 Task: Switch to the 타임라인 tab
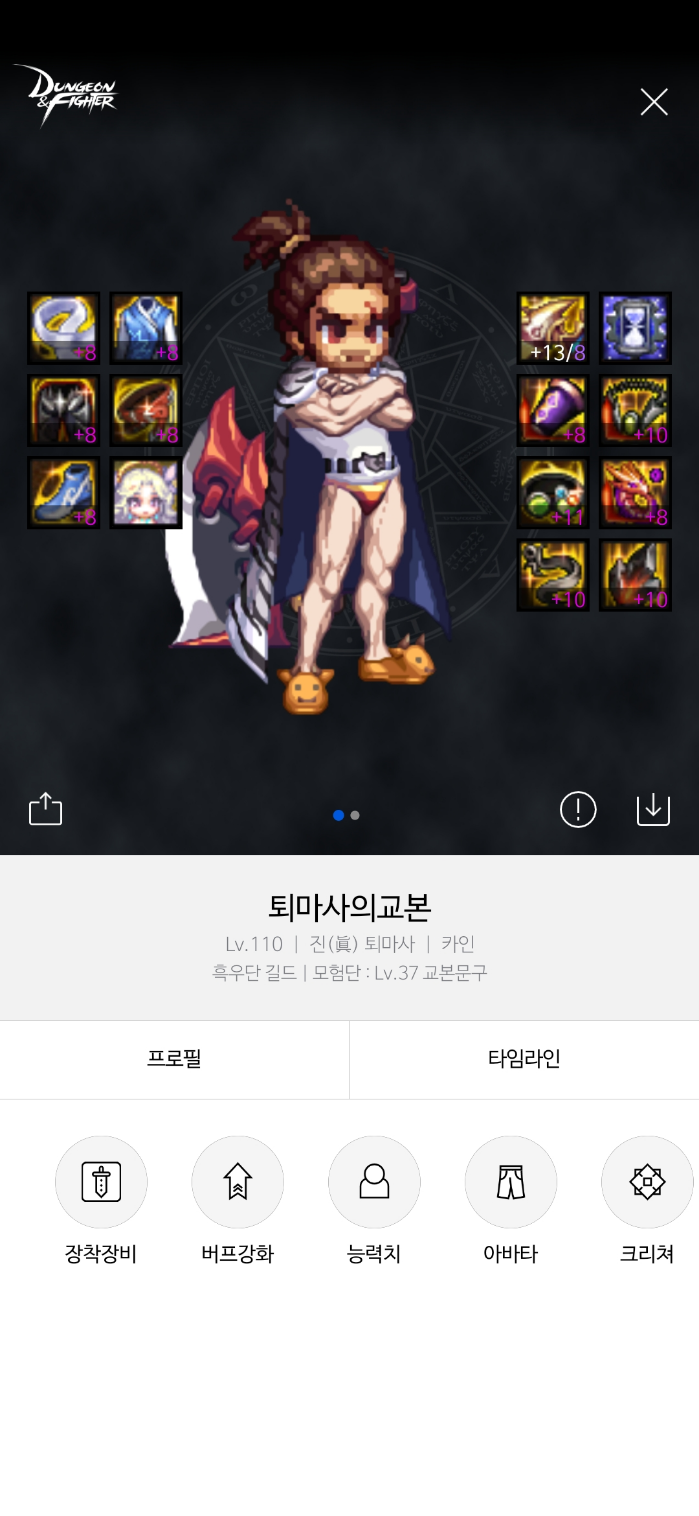pyautogui.click(x=524, y=1059)
